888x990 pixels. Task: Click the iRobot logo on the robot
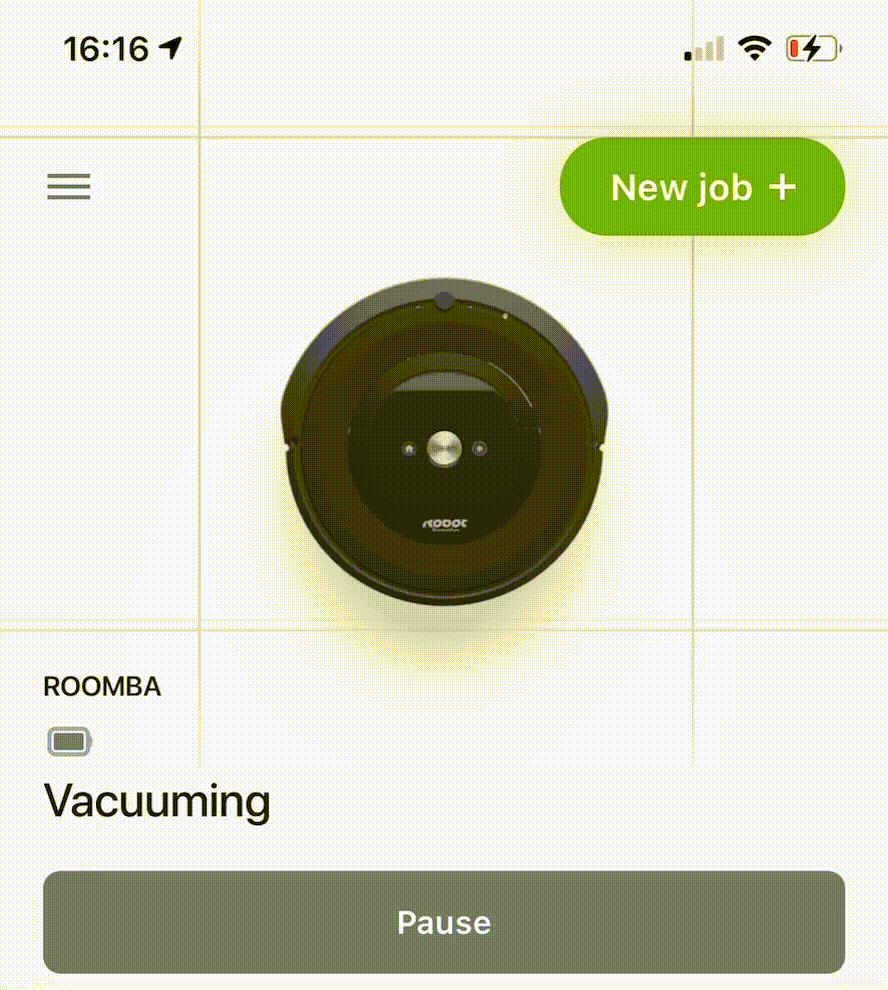(x=443, y=523)
